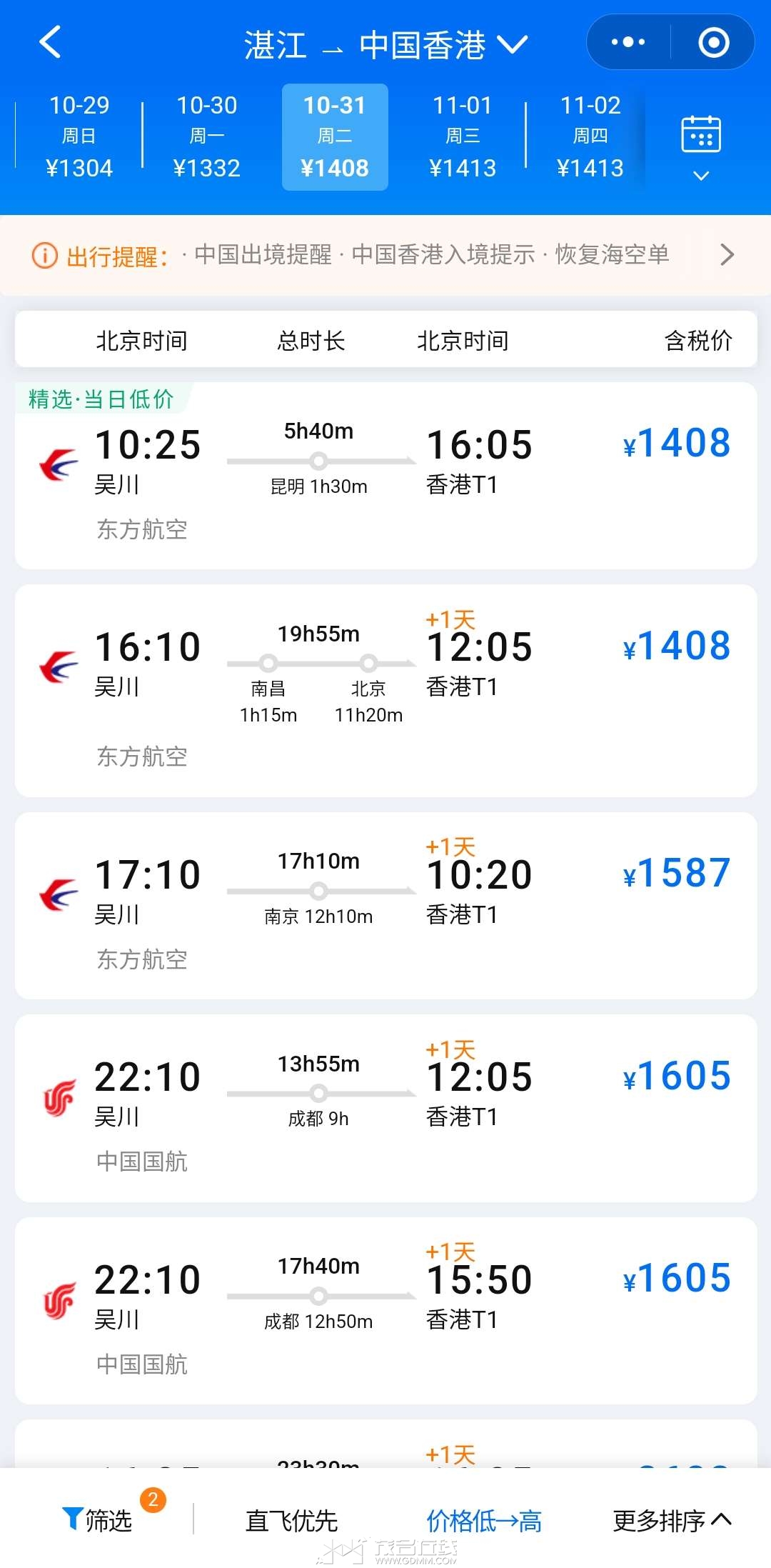The height and width of the screenshot is (1568, 771).
Task: Go back using the top-left arrow
Action: [50, 42]
